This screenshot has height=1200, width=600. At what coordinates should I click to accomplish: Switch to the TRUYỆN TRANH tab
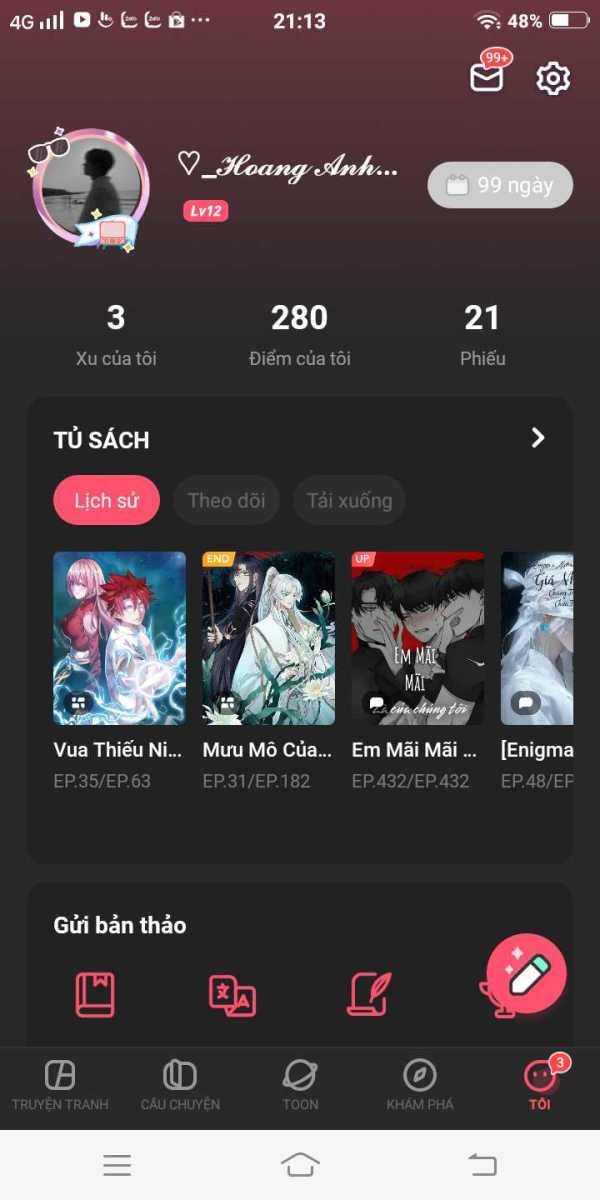tap(60, 1086)
